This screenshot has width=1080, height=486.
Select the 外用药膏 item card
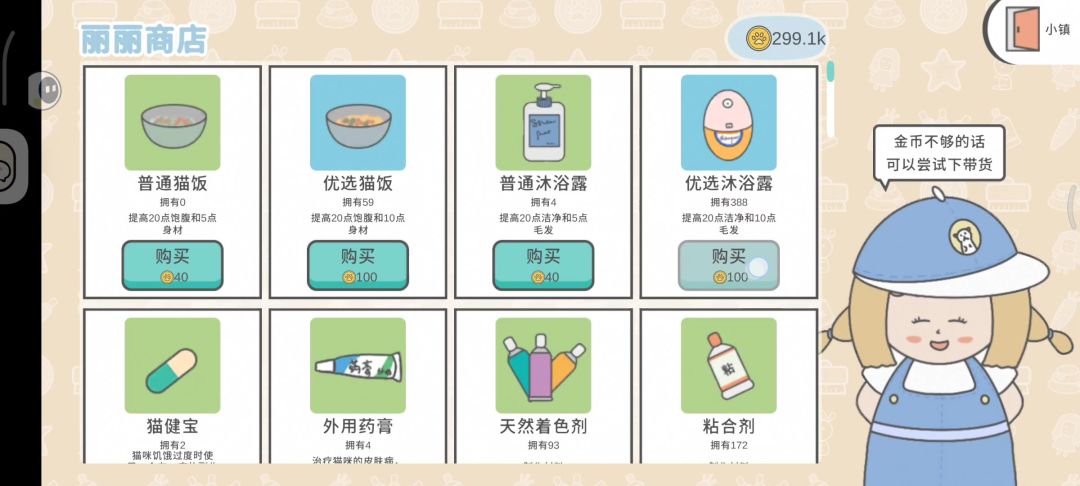358,385
